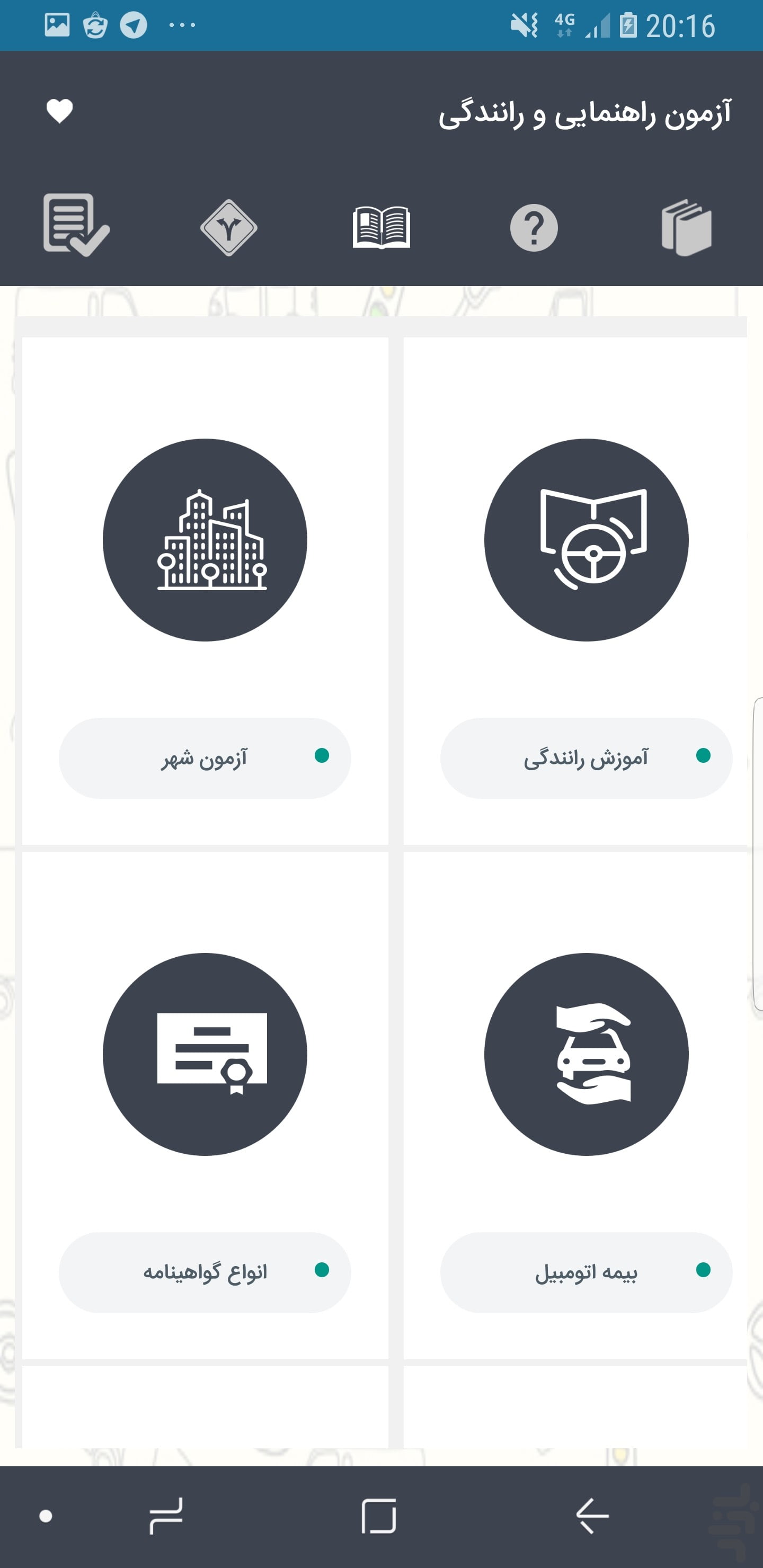
Task: Open the stacked books tab icon
Action: [x=686, y=228]
